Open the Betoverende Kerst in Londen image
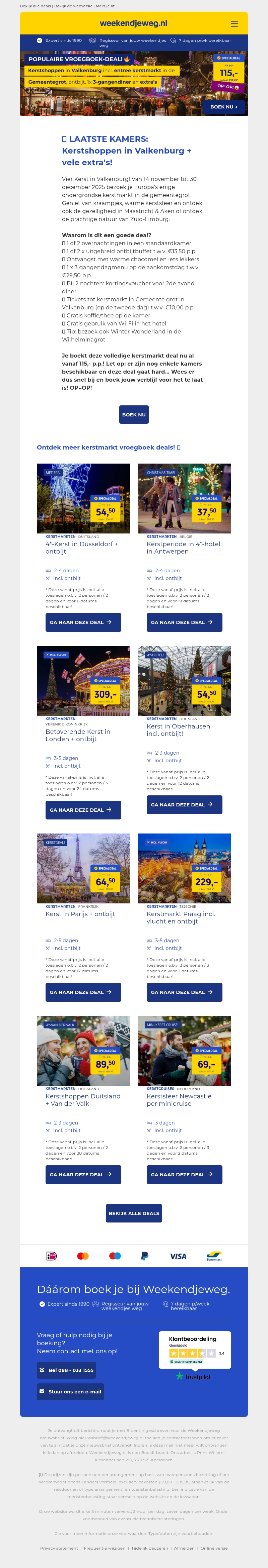The image size is (268, 1568). [83, 681]
